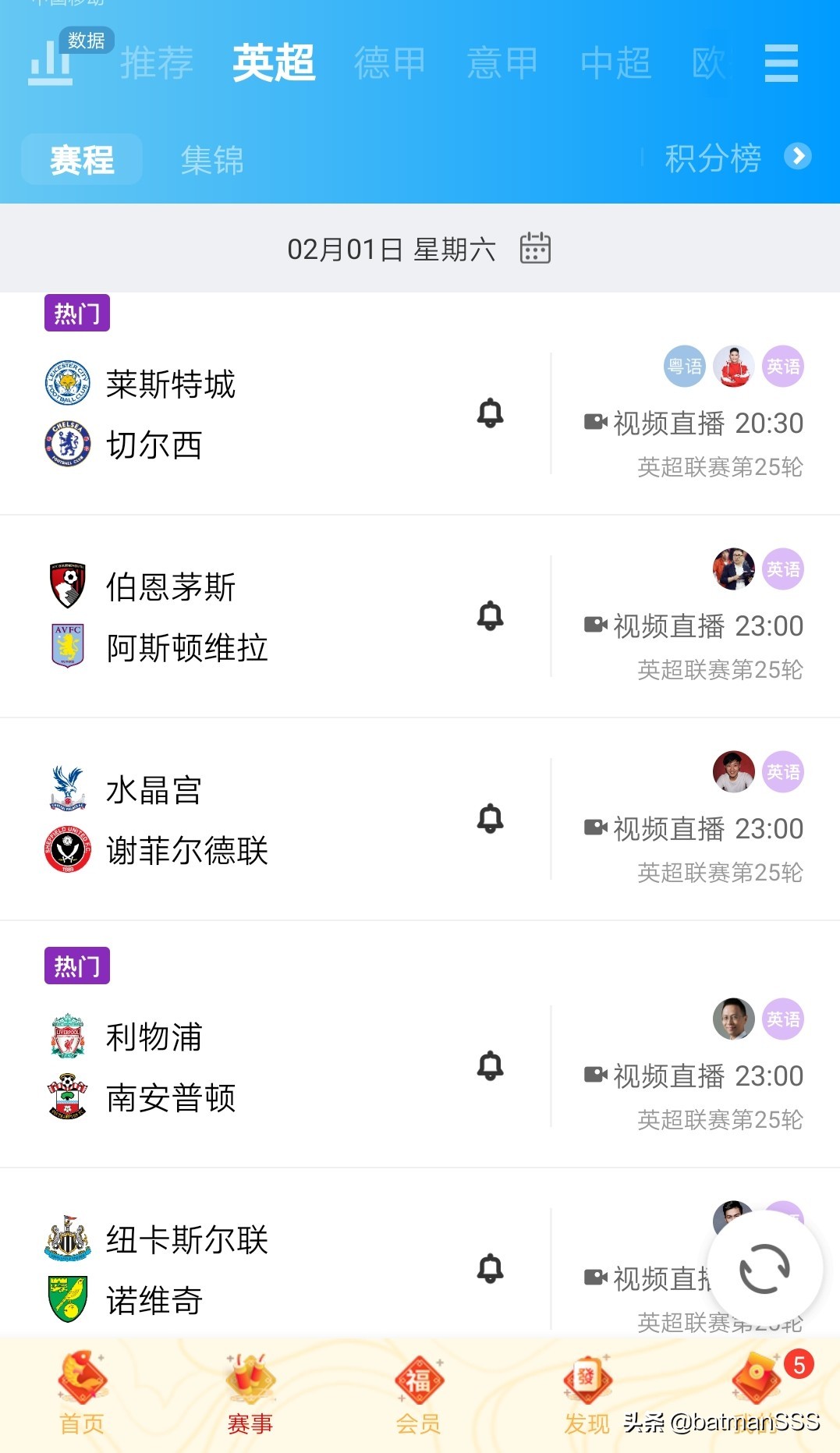Select the 集锦 highlights tab
This screenshot has width=840, height=1453.
pos(212,160)
